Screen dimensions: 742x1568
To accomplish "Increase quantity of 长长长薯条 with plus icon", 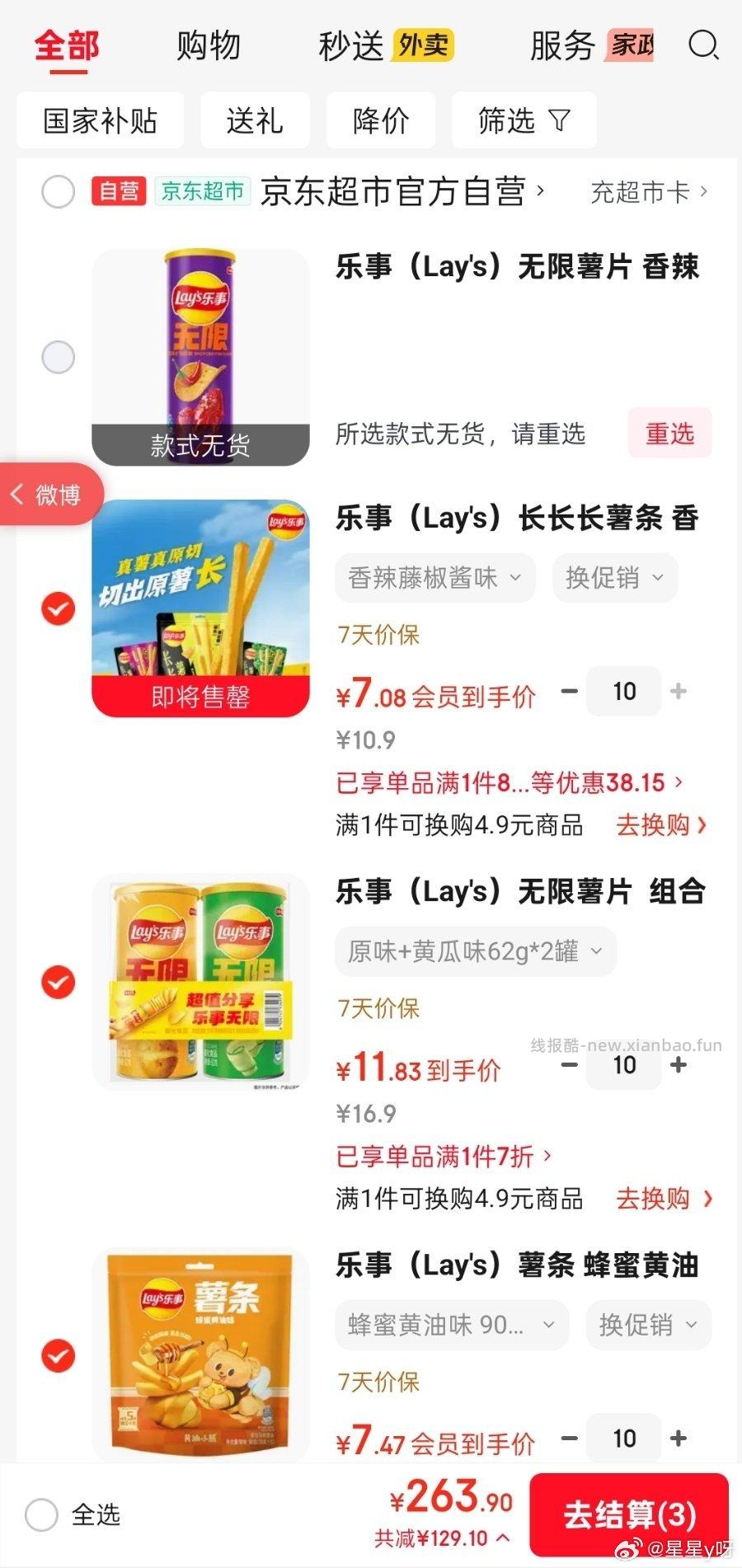I will click(x=678, y=691).
